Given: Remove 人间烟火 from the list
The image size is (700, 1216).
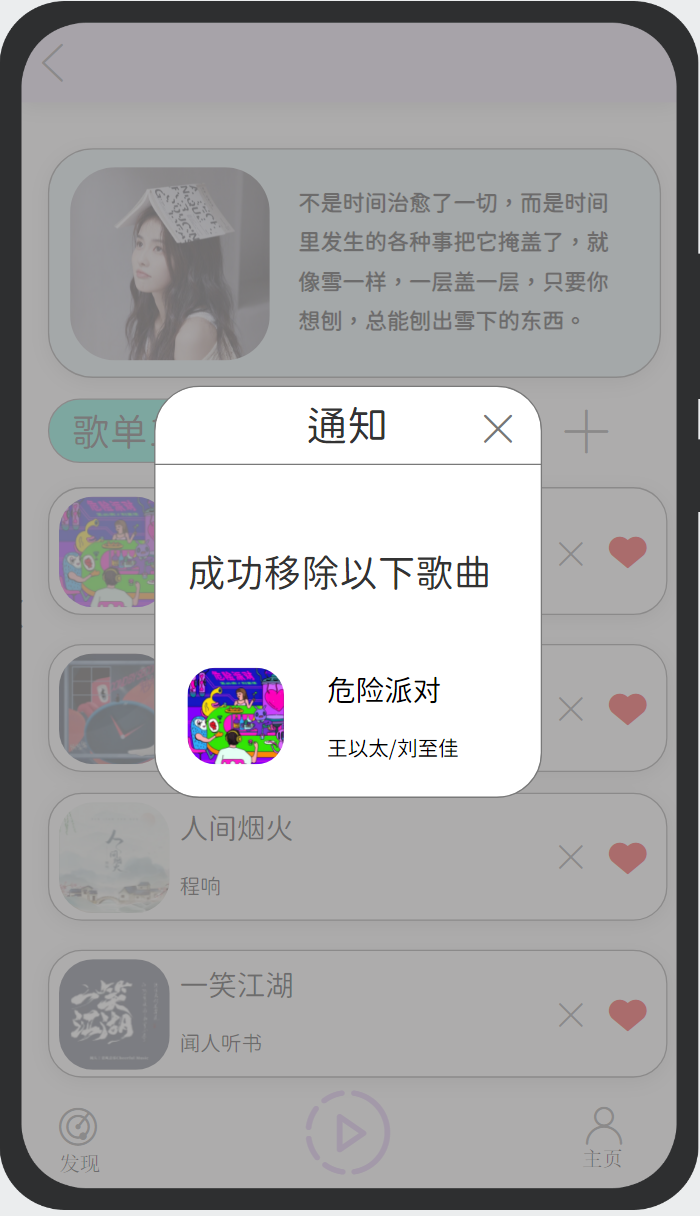Looking at the screenshot, I should [571, 857].
